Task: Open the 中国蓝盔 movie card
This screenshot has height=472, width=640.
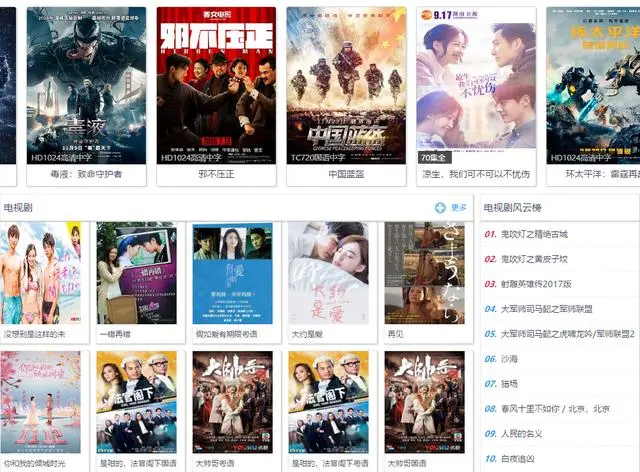Action: pyautogui.click(x=346, y=85)
